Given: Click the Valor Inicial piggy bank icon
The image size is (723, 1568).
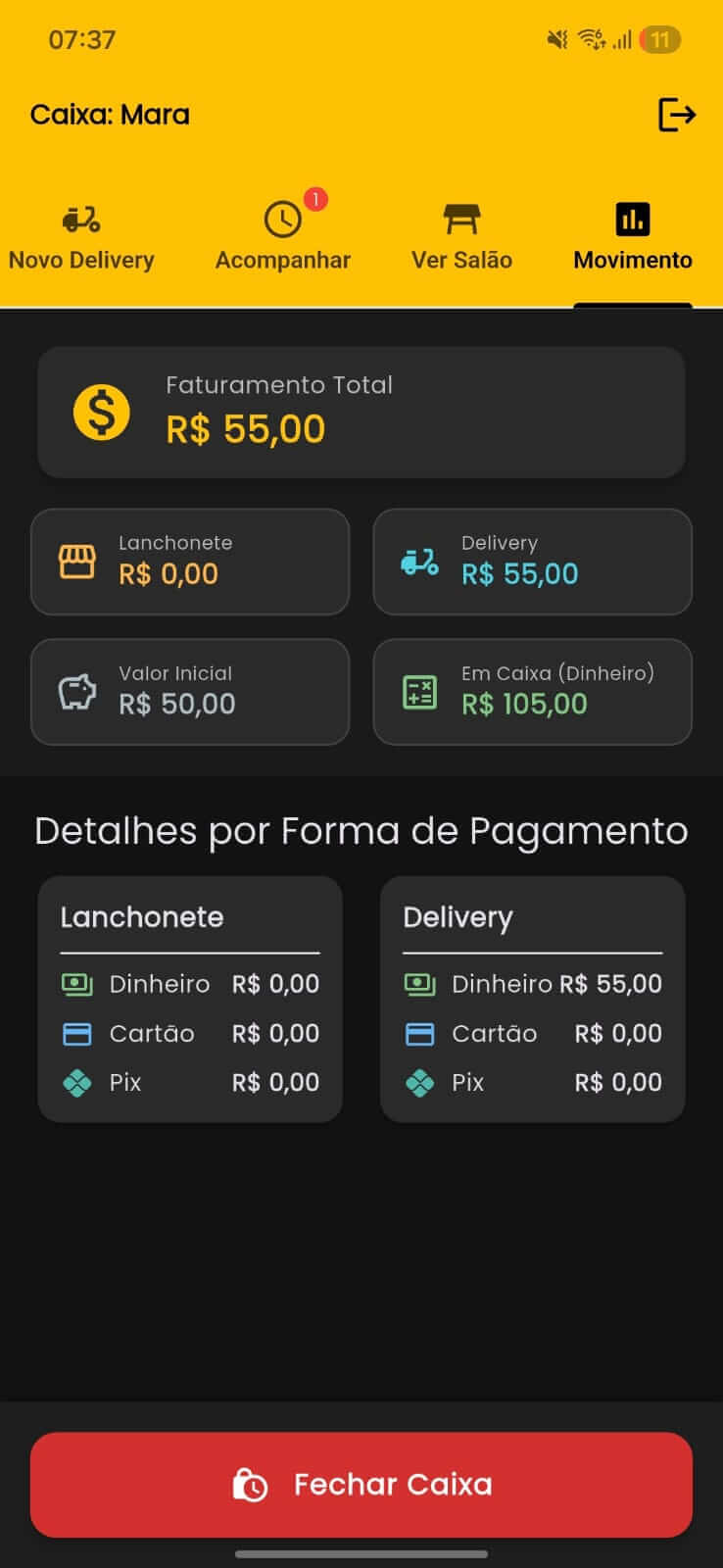Looking at the screenshot, I should click(x=78, y=691).
